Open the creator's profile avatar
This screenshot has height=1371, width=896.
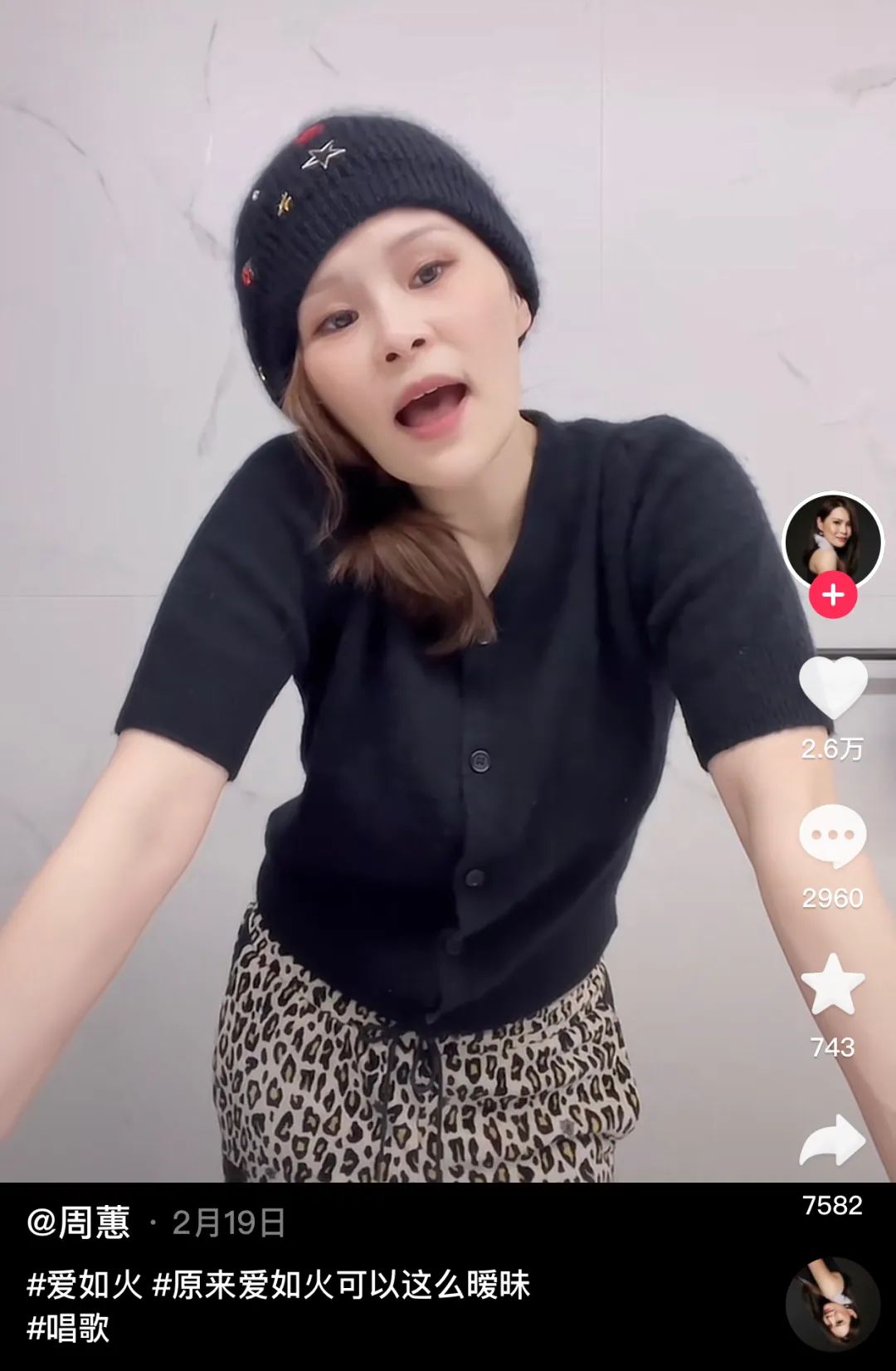tap(833, 541)
